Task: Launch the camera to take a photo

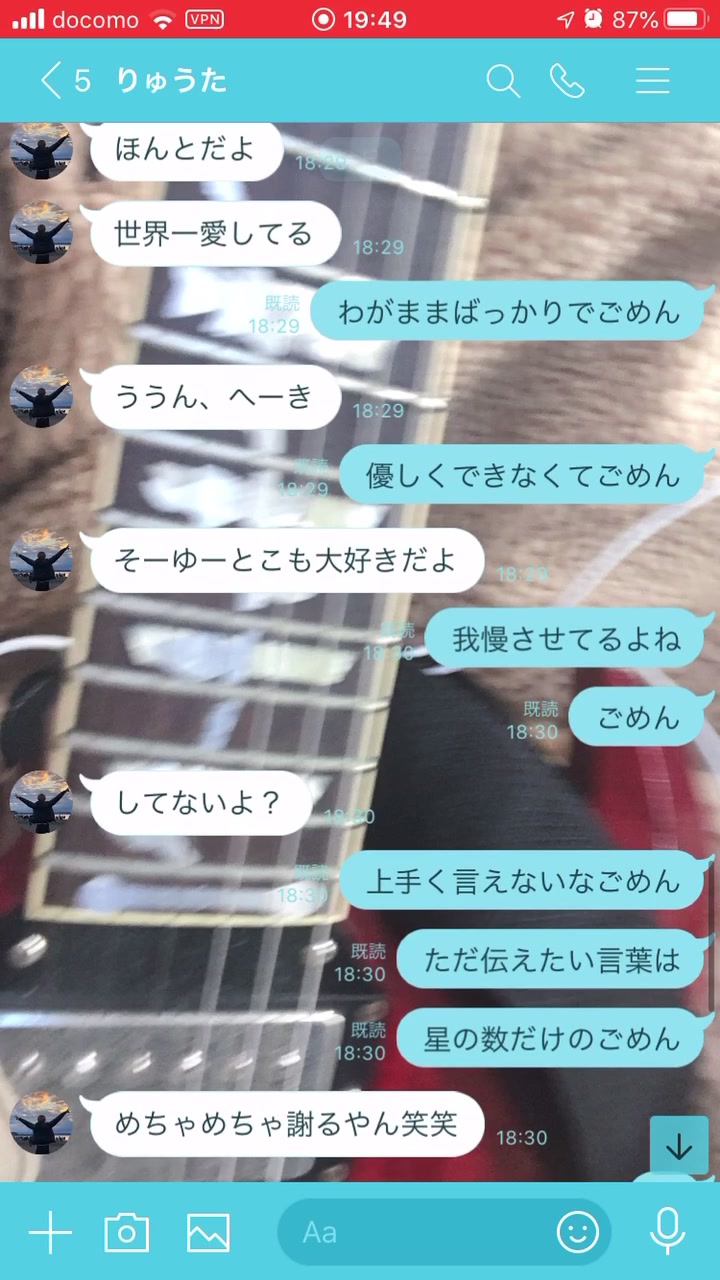Action: [x=127, y=1232]
